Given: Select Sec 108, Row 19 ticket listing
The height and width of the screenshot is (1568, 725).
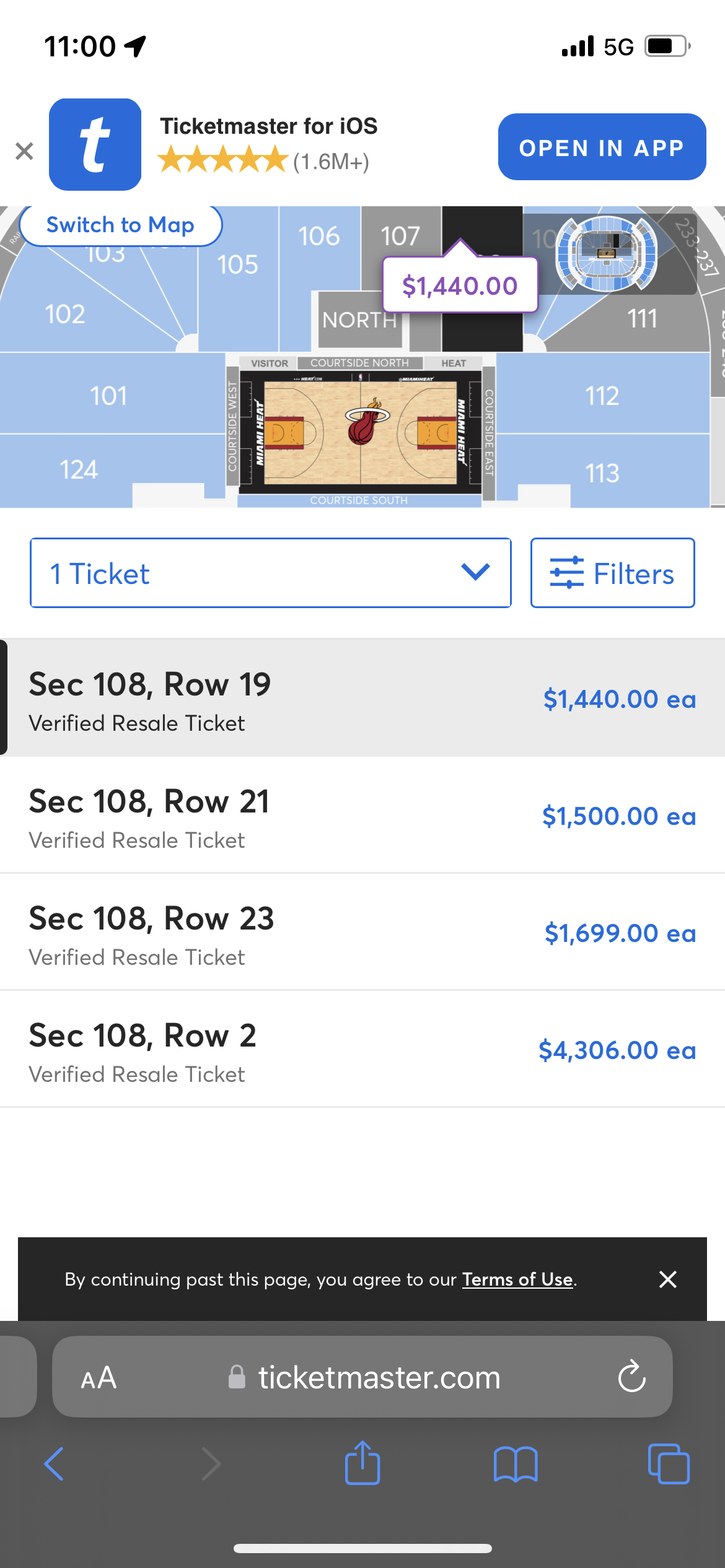Looking at the screenshot, I should point(362,697).
